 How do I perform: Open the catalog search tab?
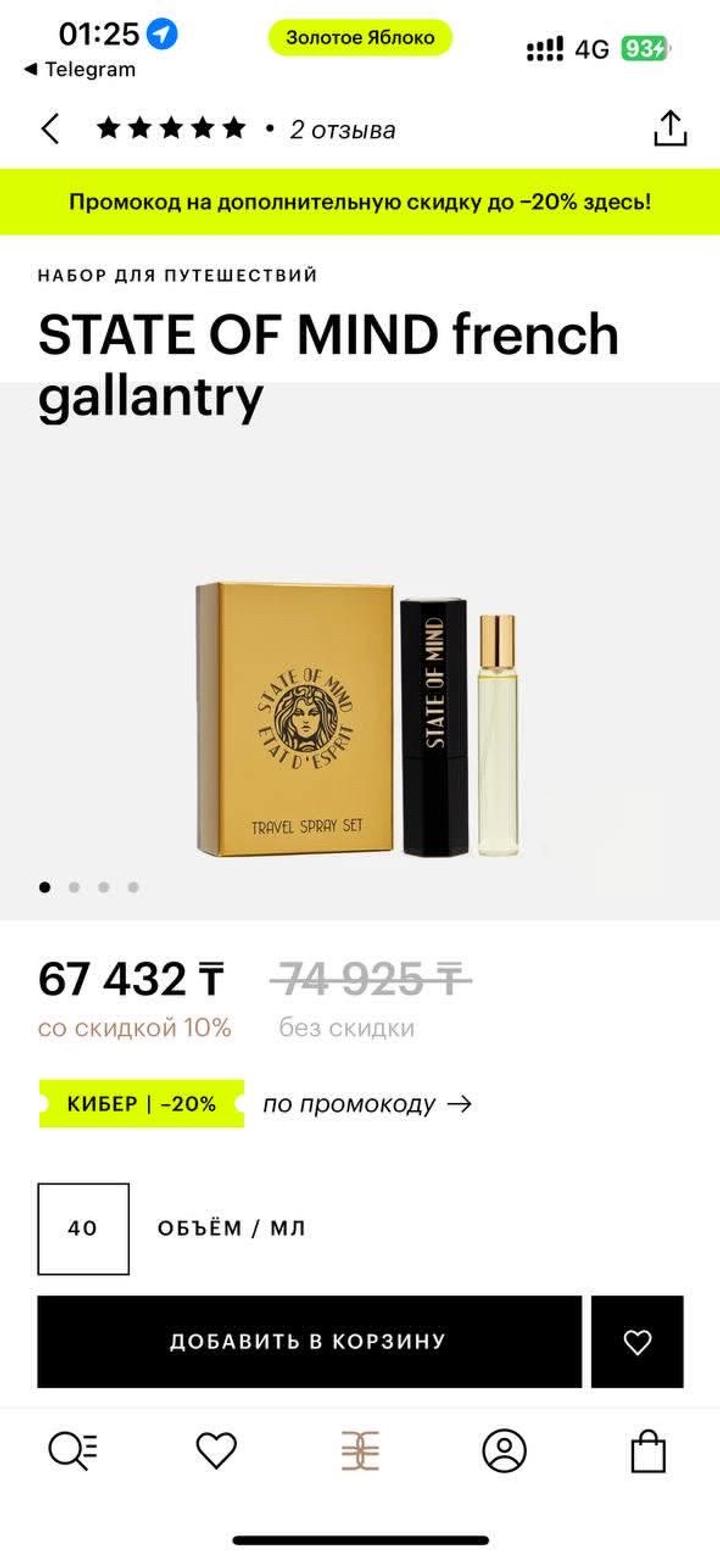73,1450
